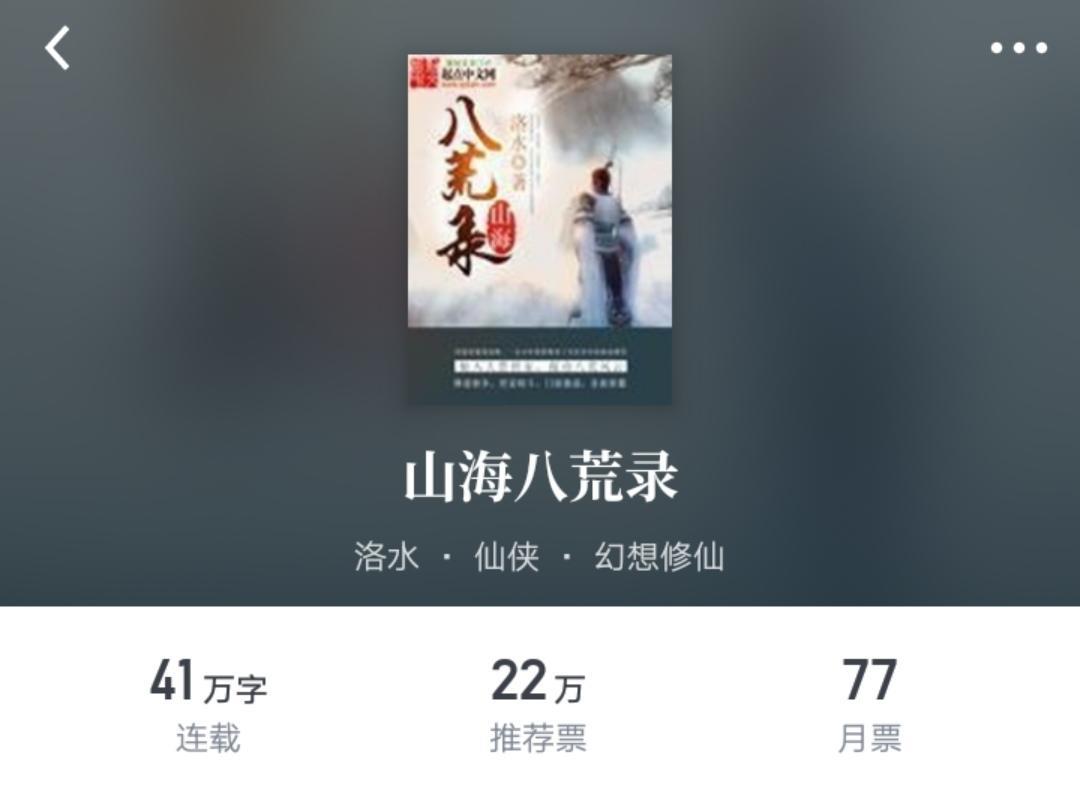
Task: Open the three-dot overflow menu
Action: [x=1018, y=48]
